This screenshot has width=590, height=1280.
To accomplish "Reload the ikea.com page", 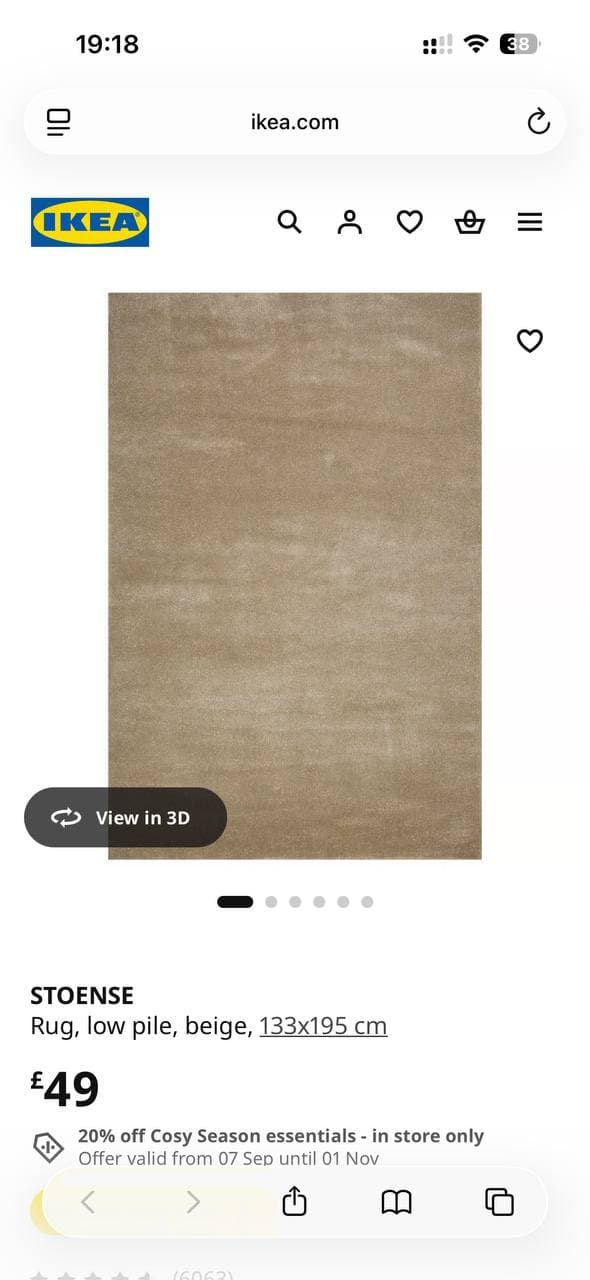I will click(x=538, y=122).
